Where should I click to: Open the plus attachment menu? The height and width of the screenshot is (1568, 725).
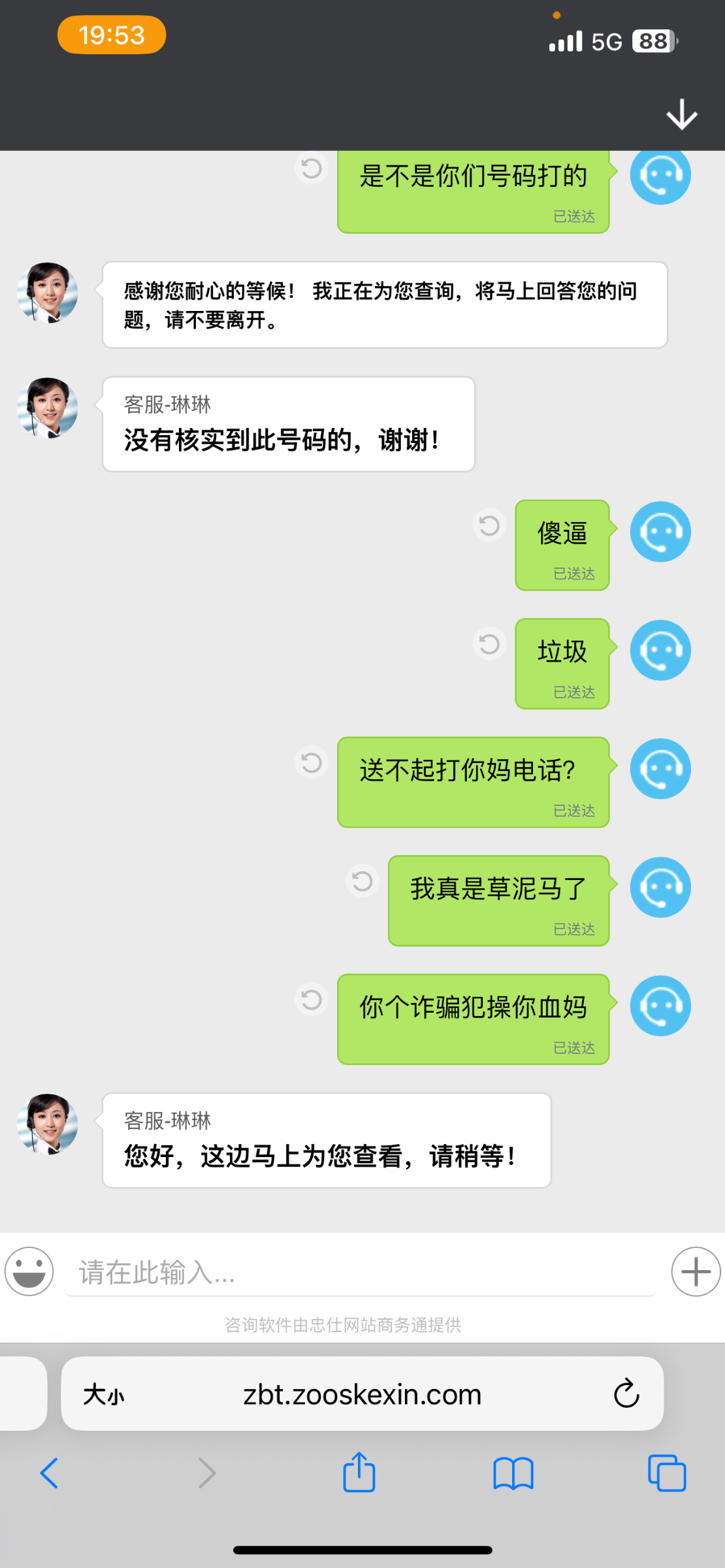[x=696, y=1271]
